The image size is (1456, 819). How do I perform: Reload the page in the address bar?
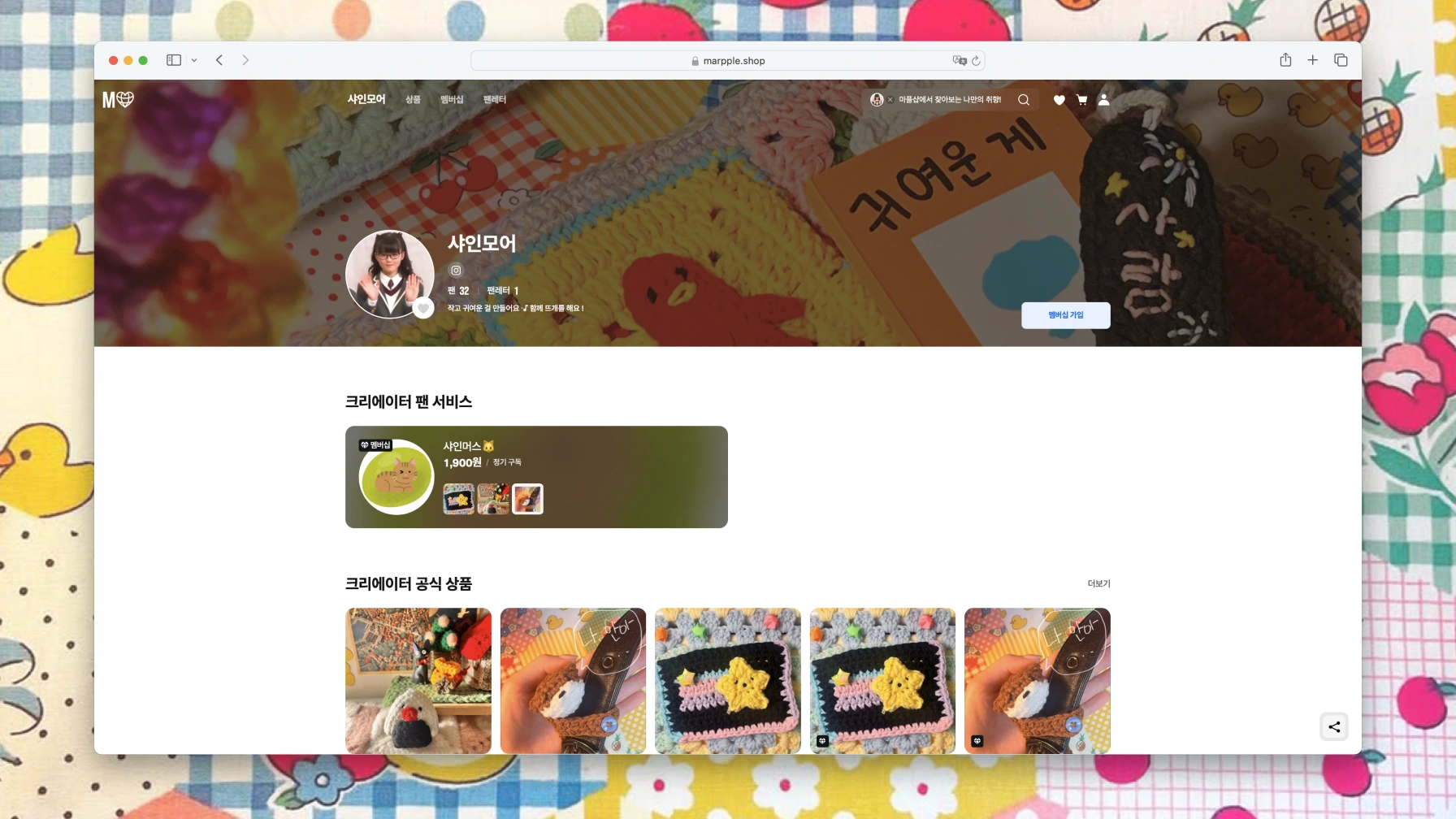click(x=976, y=61)
